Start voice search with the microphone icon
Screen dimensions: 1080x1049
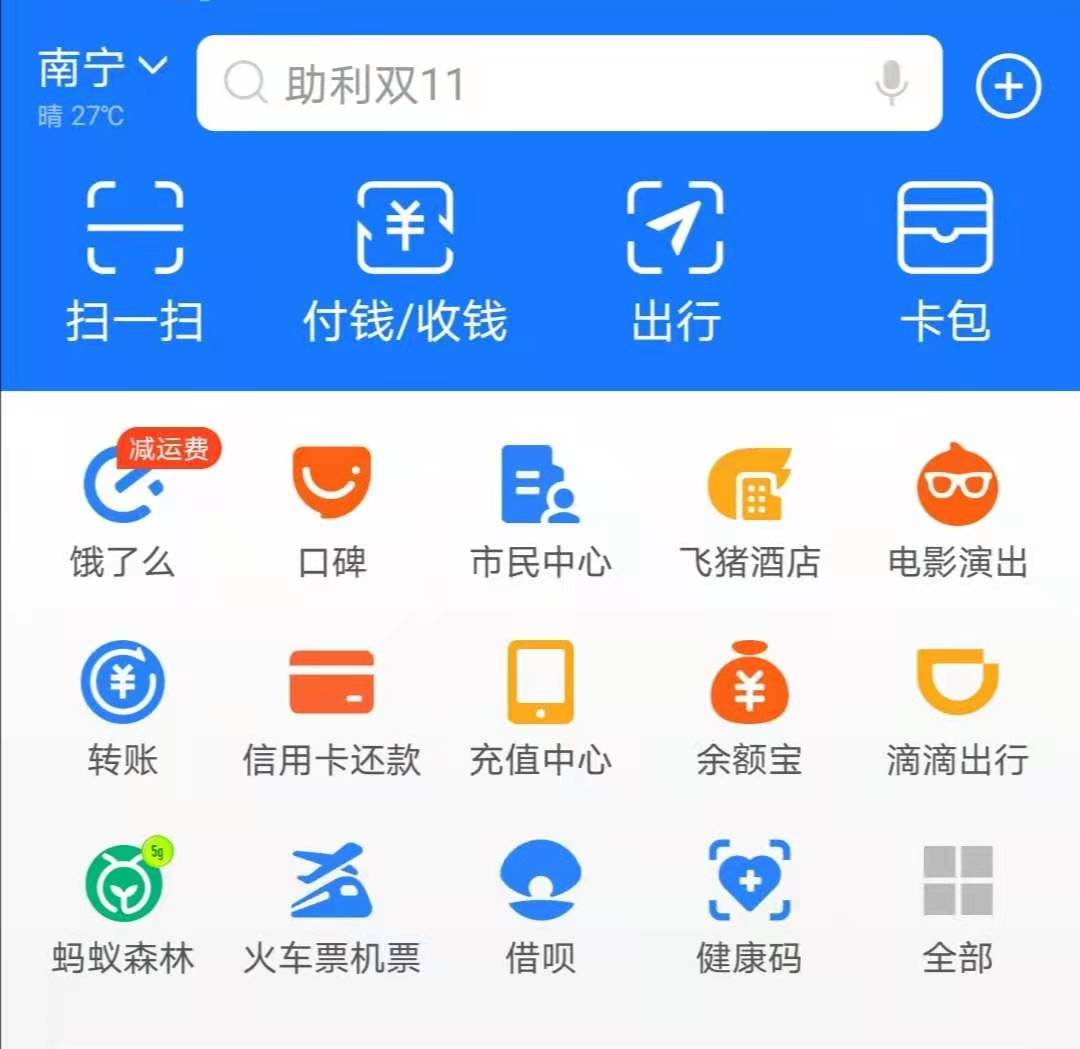(x=890, y=84)
